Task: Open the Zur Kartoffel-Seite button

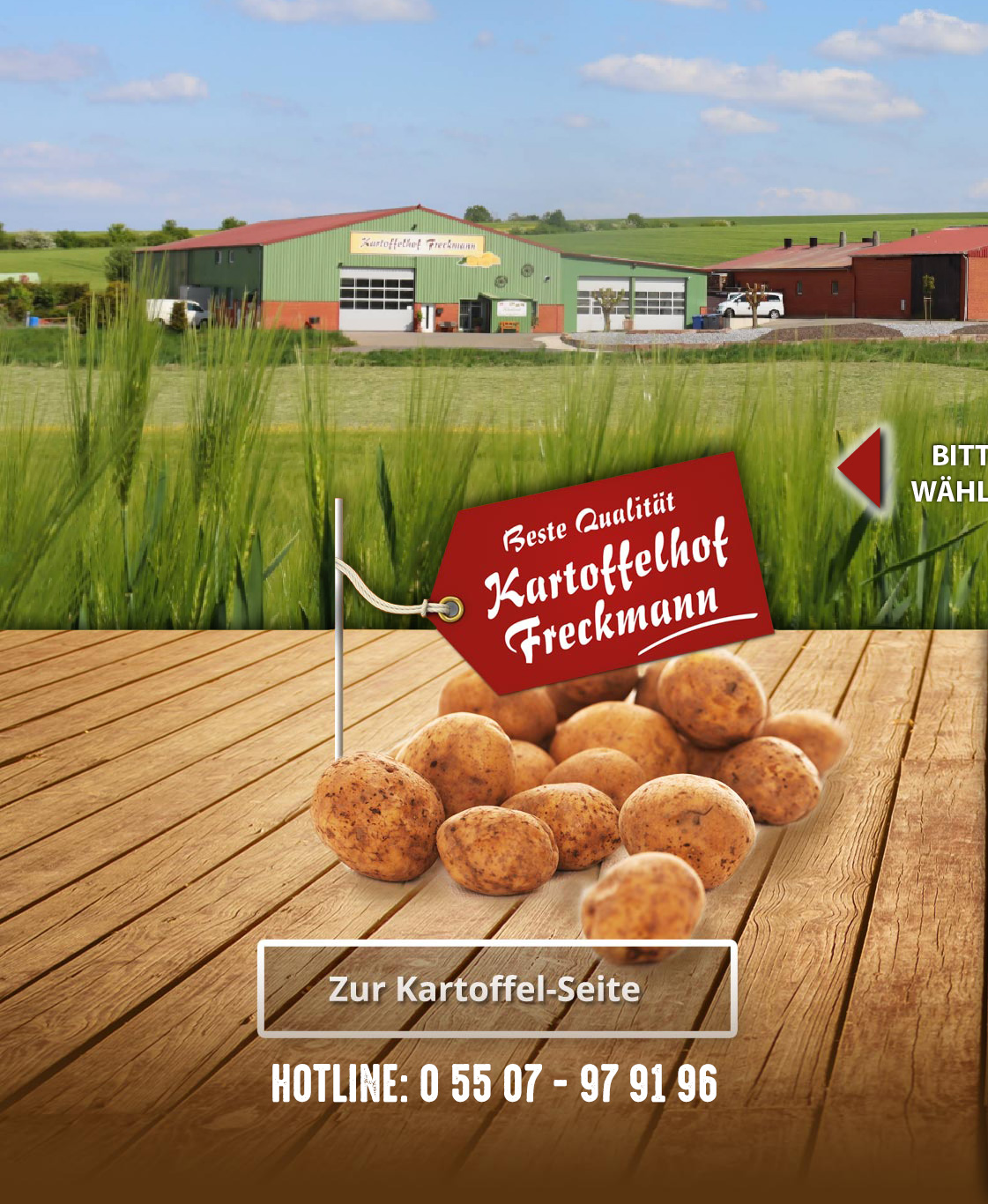Action: pos(496,988)
